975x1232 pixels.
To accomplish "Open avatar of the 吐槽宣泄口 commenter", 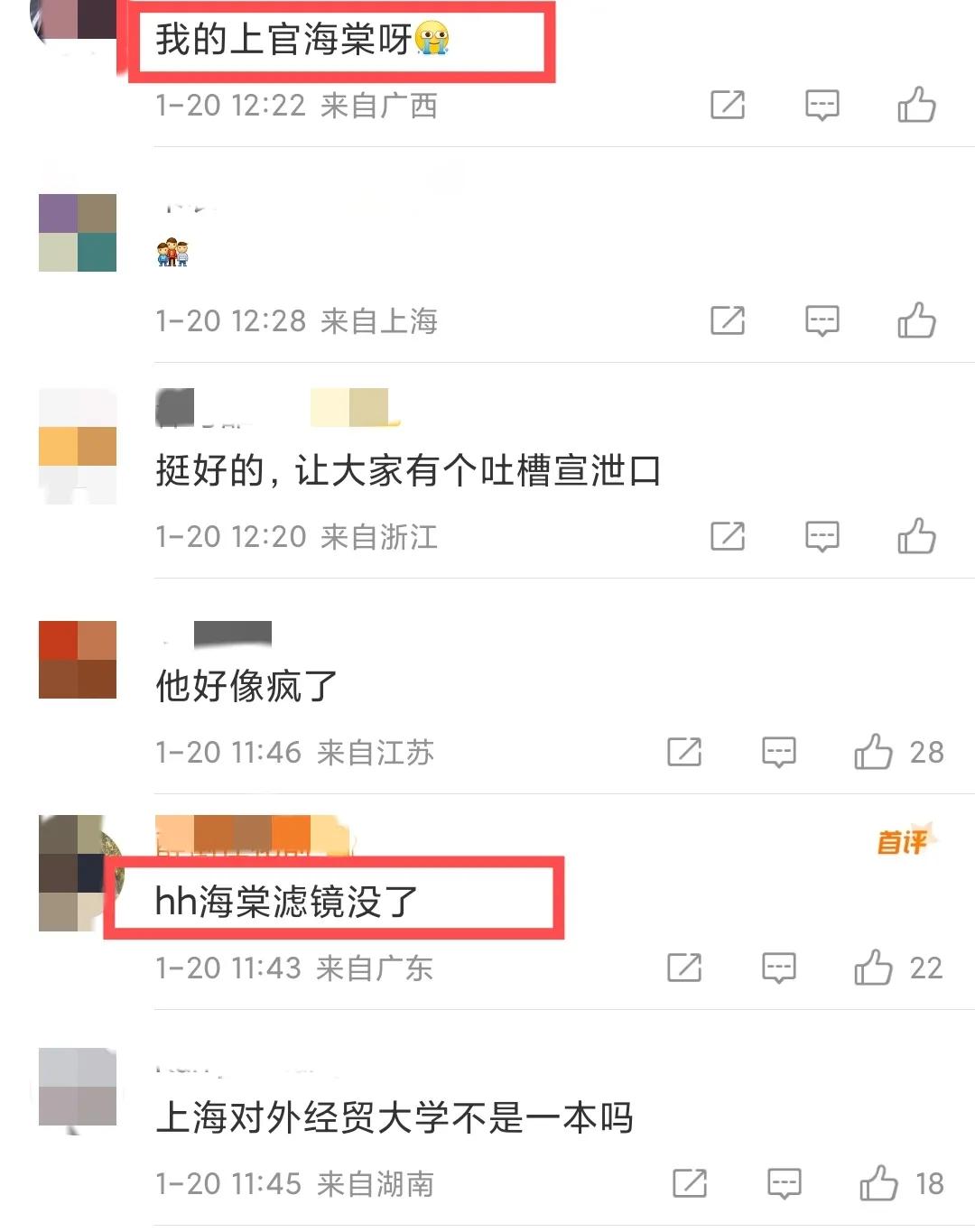I will pyautogui.click(x=78, y=446).
